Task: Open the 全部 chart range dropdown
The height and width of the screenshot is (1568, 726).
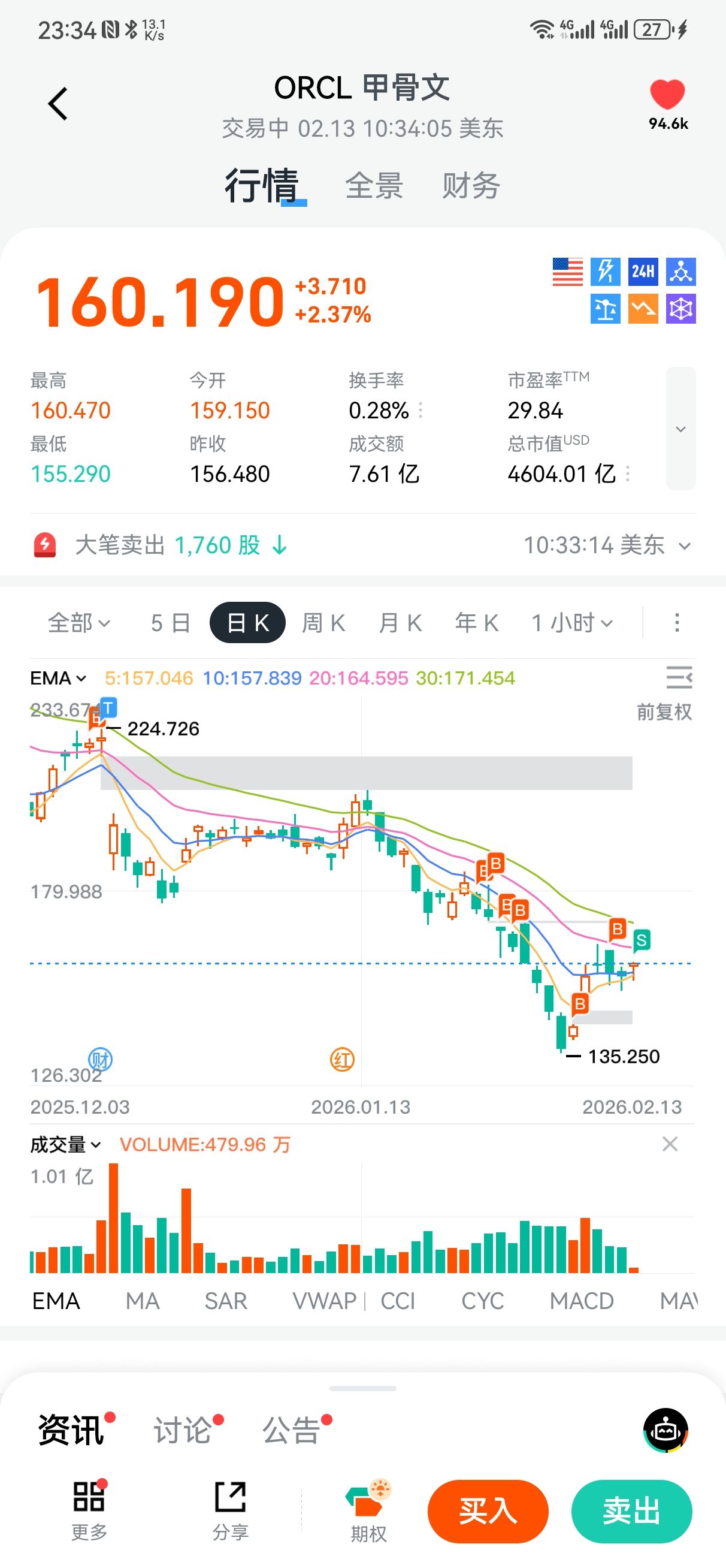Action: [78, 623]
